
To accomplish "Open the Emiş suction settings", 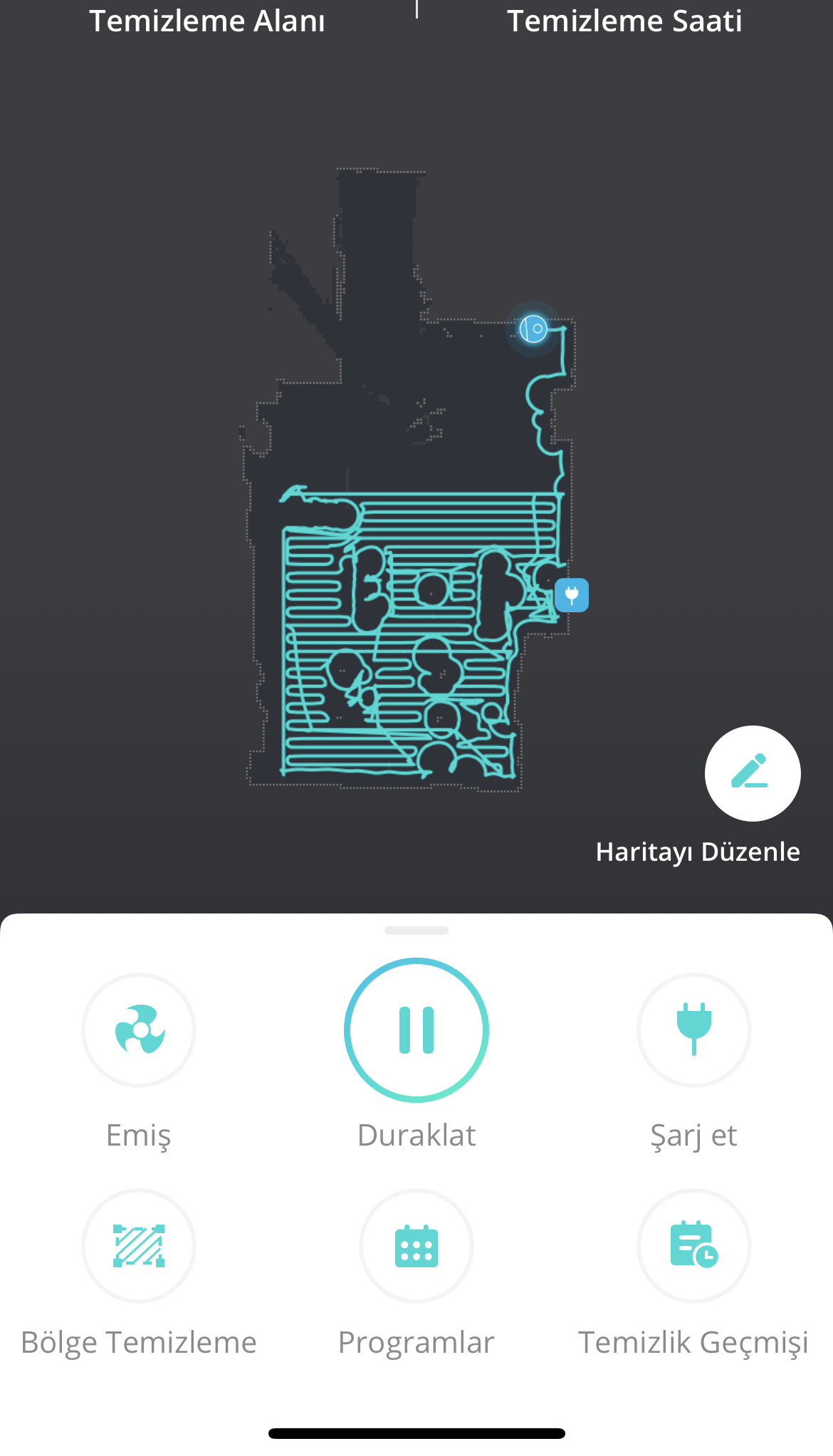I will (139, 1030).
